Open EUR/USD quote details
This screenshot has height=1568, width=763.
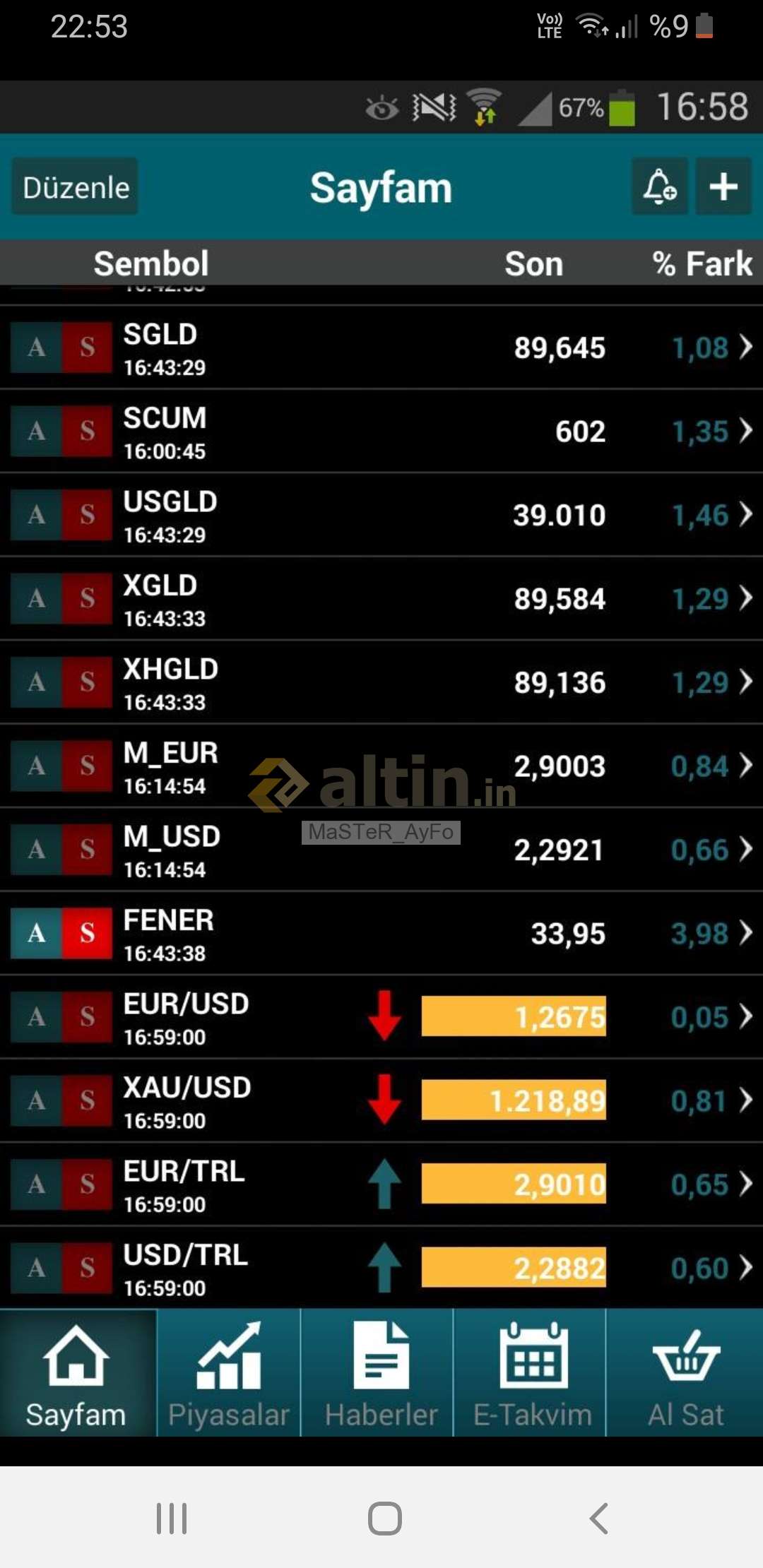click(381, 1017)
